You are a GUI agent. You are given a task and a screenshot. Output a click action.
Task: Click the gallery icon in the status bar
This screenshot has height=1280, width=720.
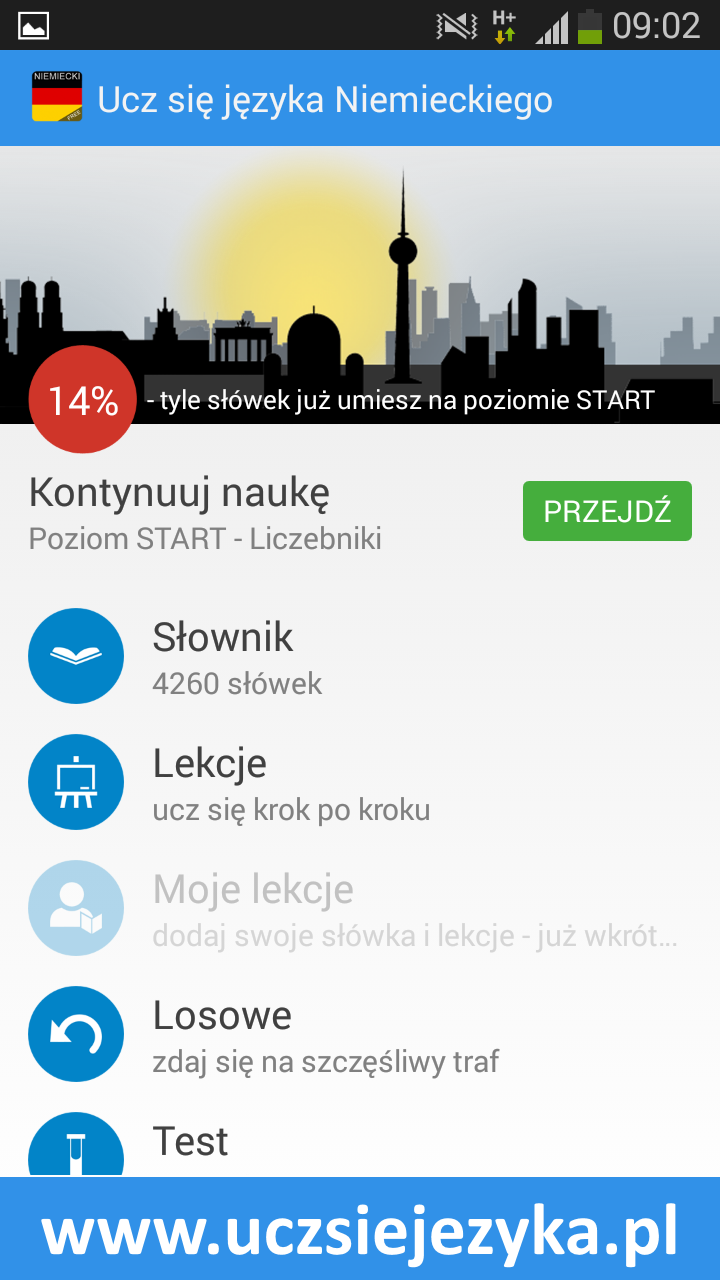pos(34,26)
